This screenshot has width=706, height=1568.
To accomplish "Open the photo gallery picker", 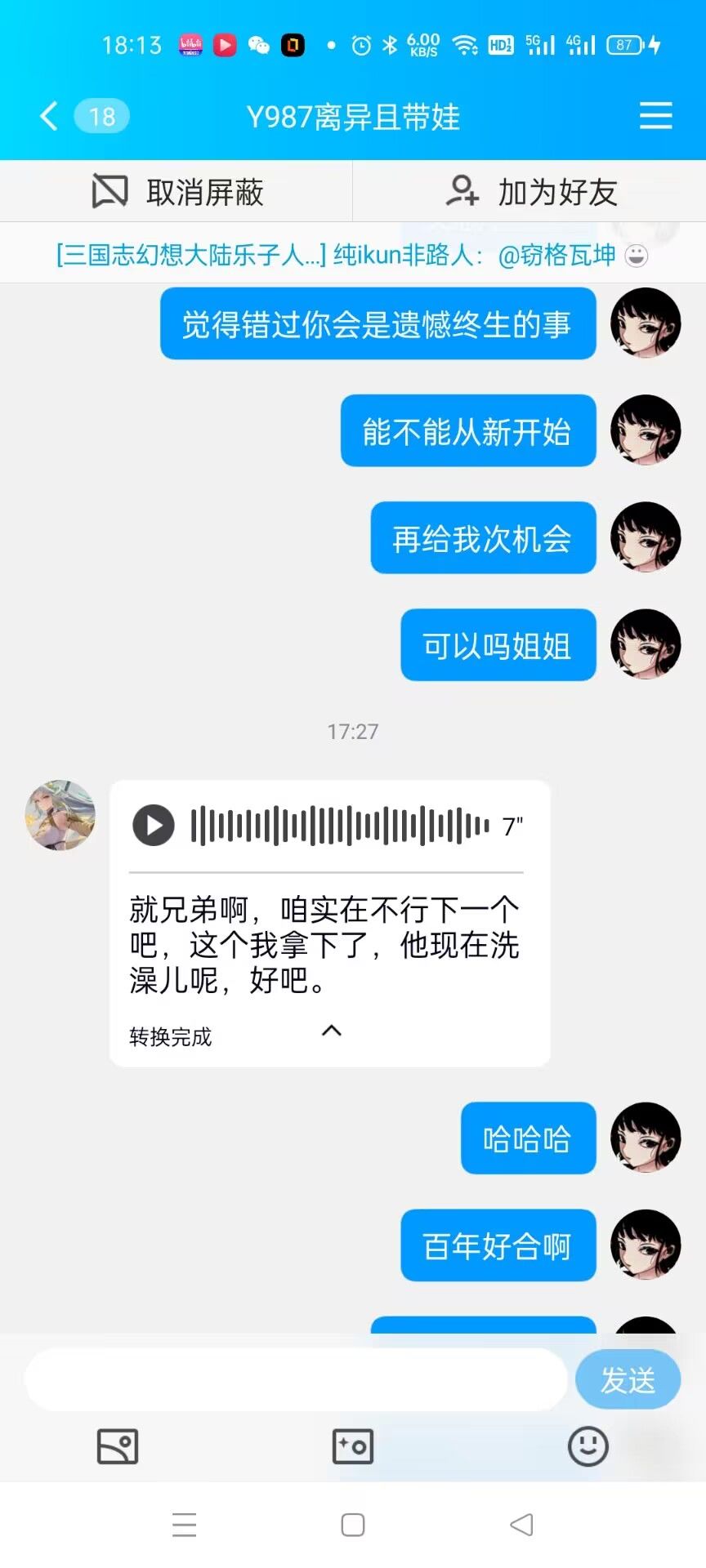I will (x=117, y=1446).
